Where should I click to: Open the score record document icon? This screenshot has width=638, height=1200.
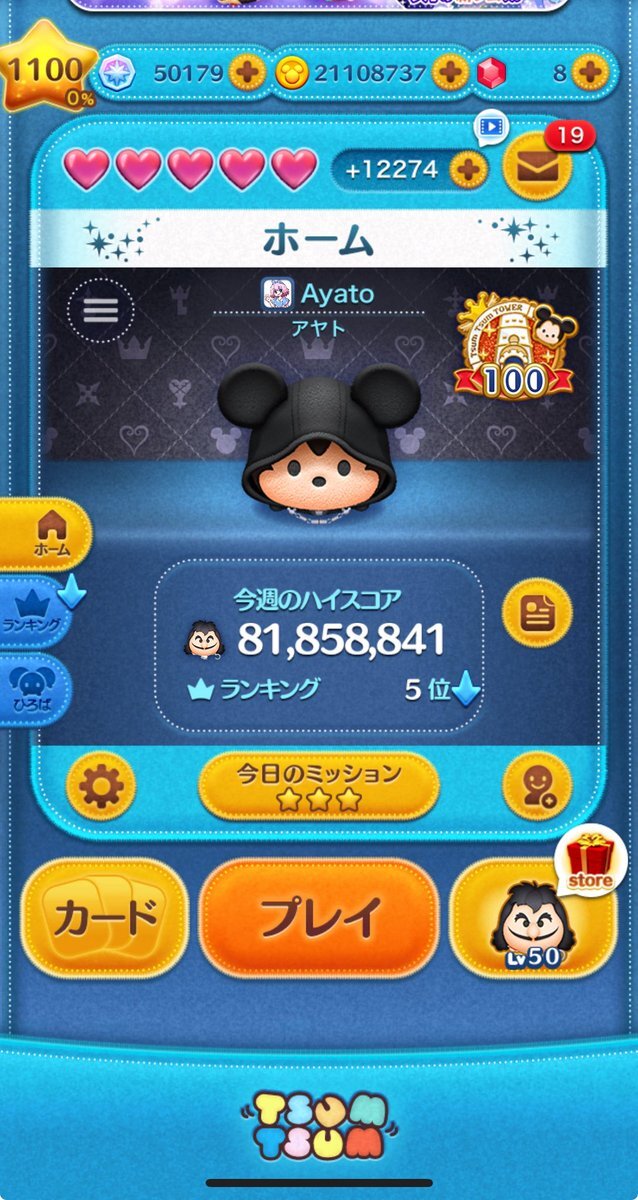point(537,612)
